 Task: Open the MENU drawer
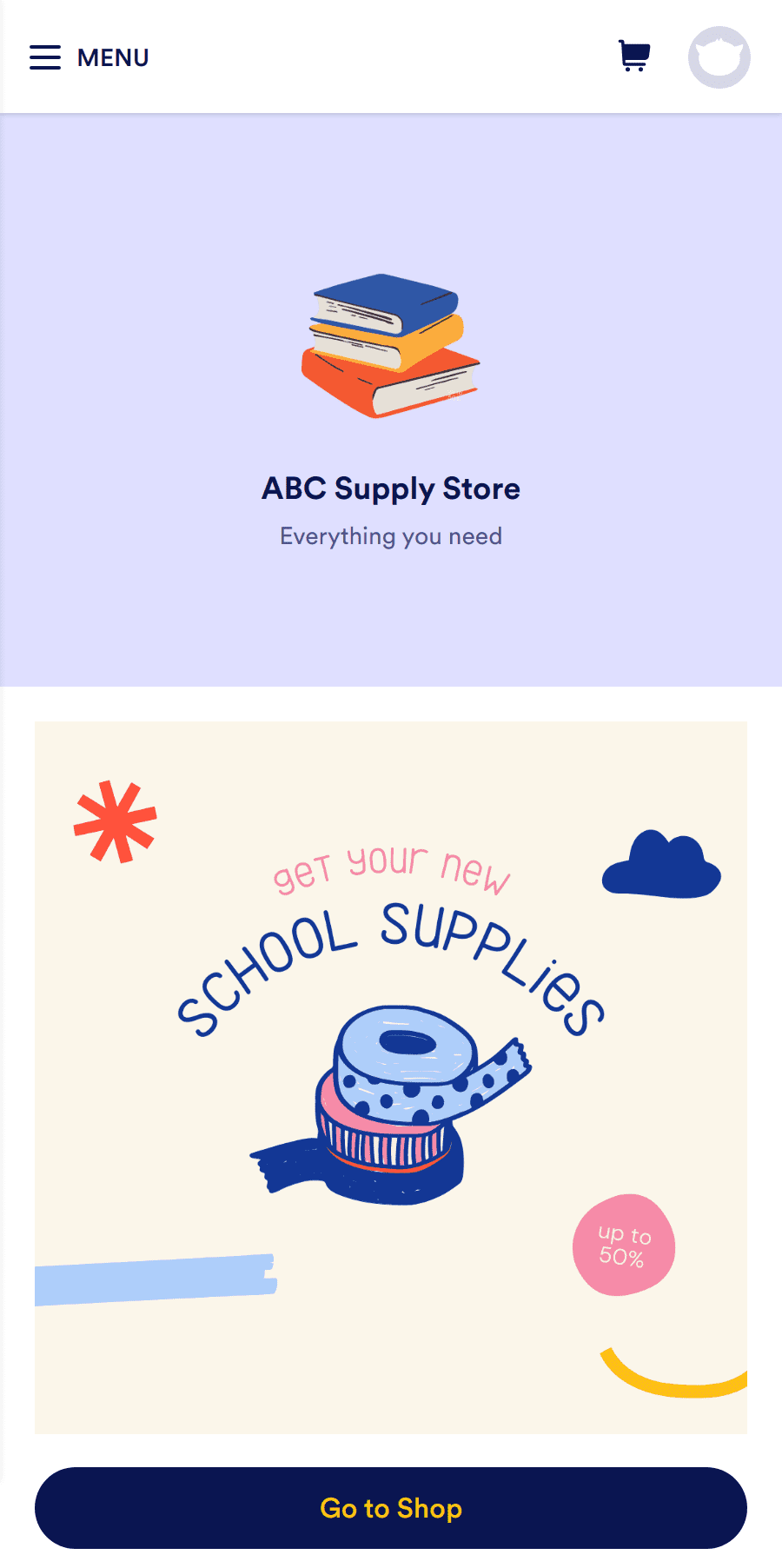coord(89,57)
